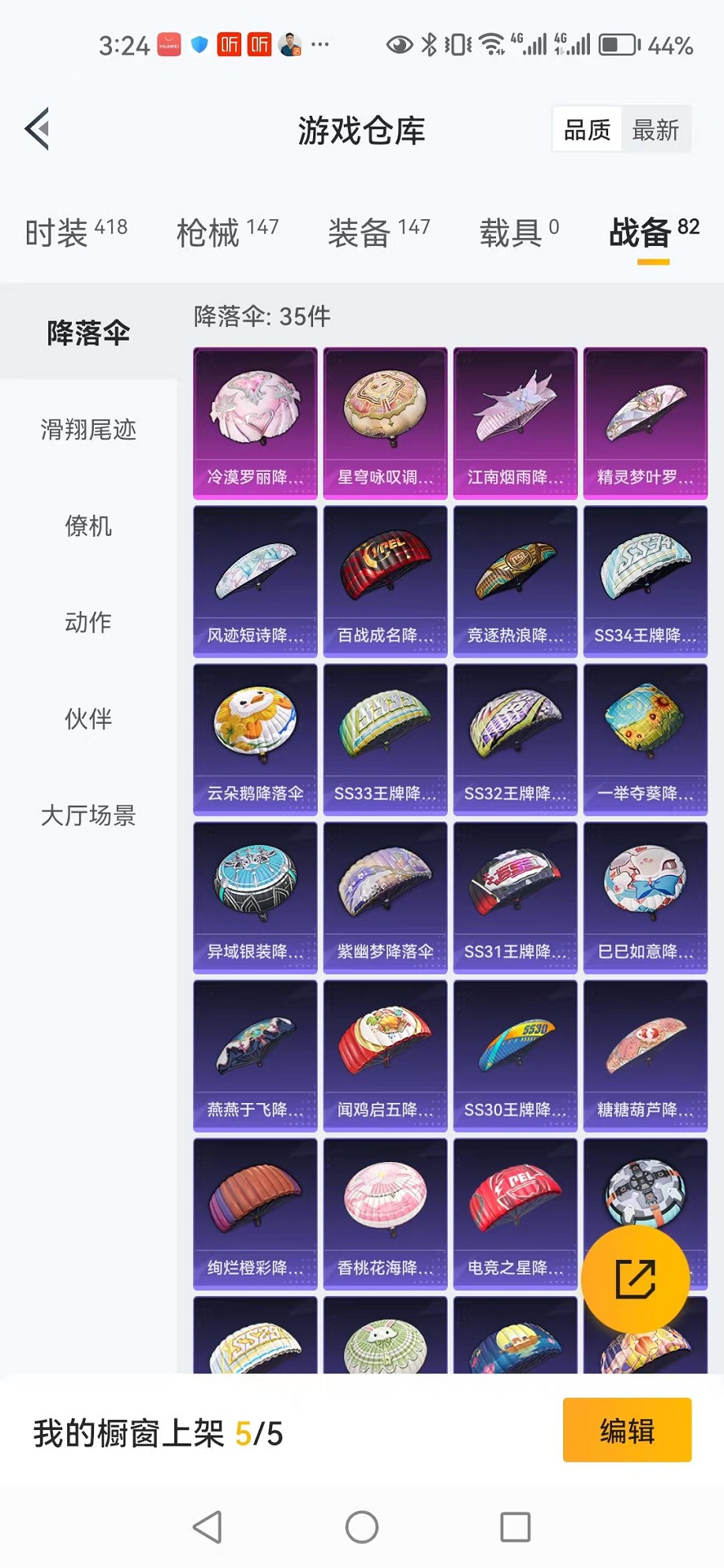Sort items by 品质
The height and width of the screenshot is (1568, 724).
click(587, 130)
